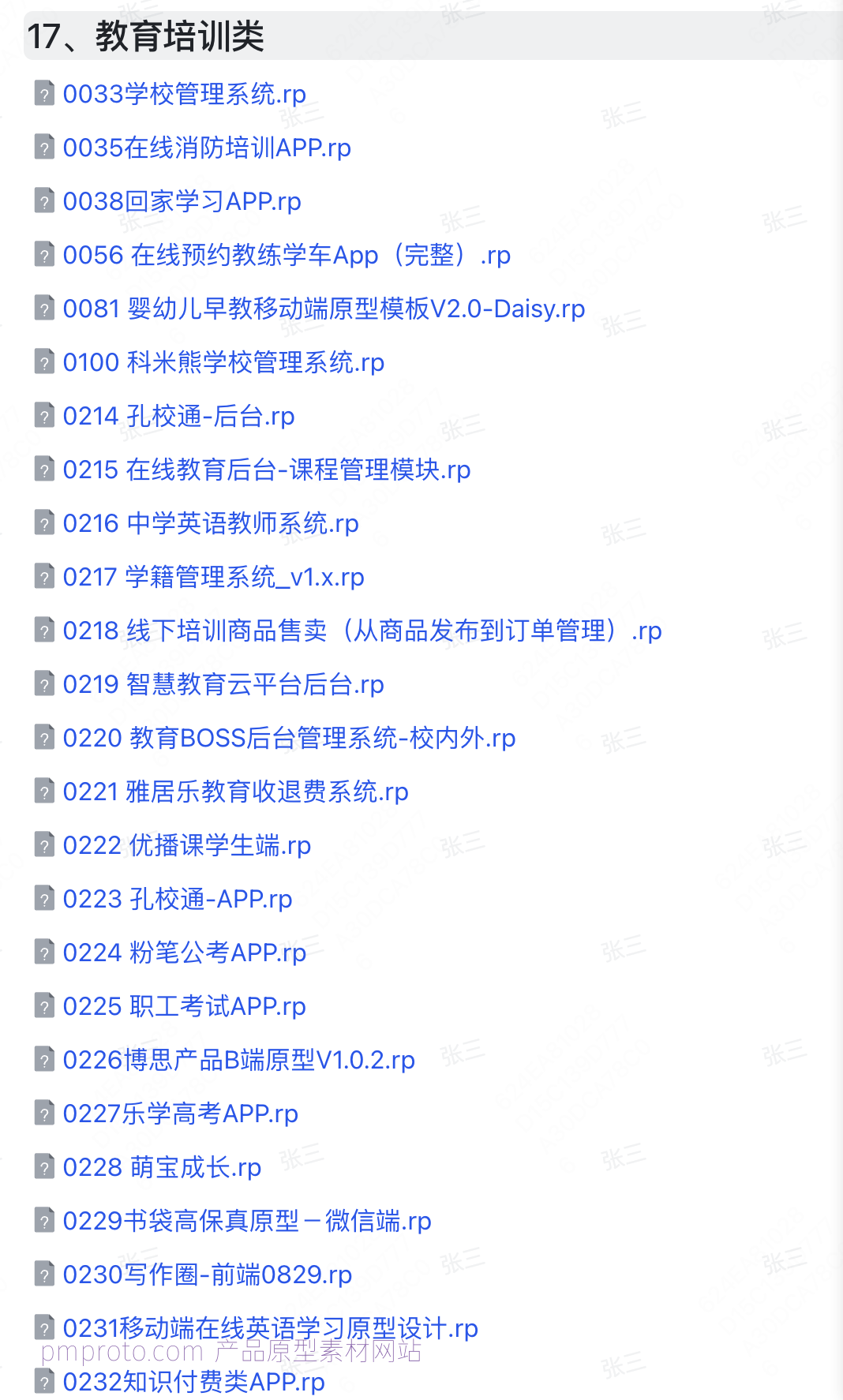Open 0219 智慧教育云平台后台.rp
Viewport: 843px width, 1400px height.
[x=223, y=684]
